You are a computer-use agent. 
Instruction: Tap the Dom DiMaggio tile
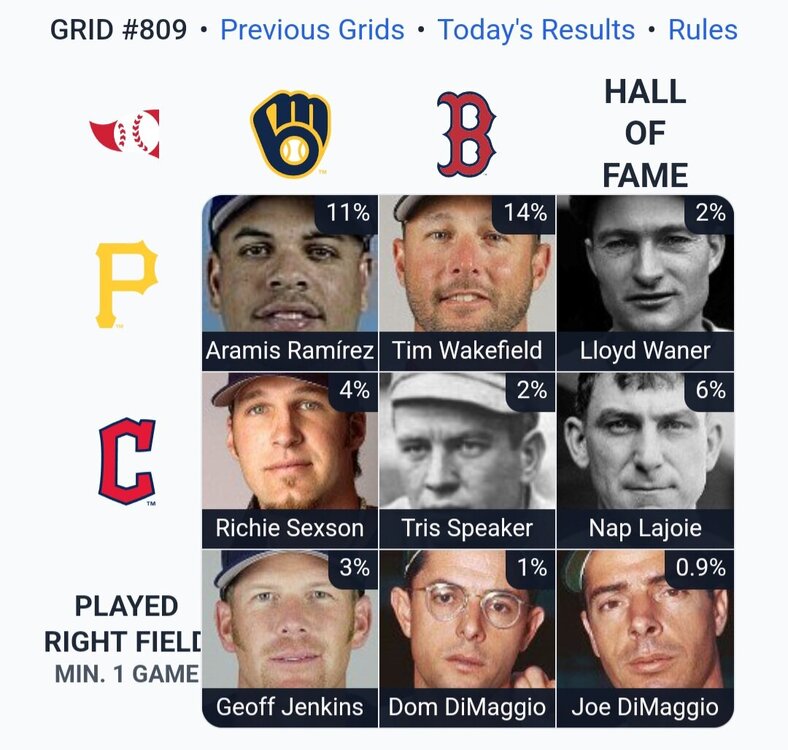pyautogui.click(x=467, y=636)
